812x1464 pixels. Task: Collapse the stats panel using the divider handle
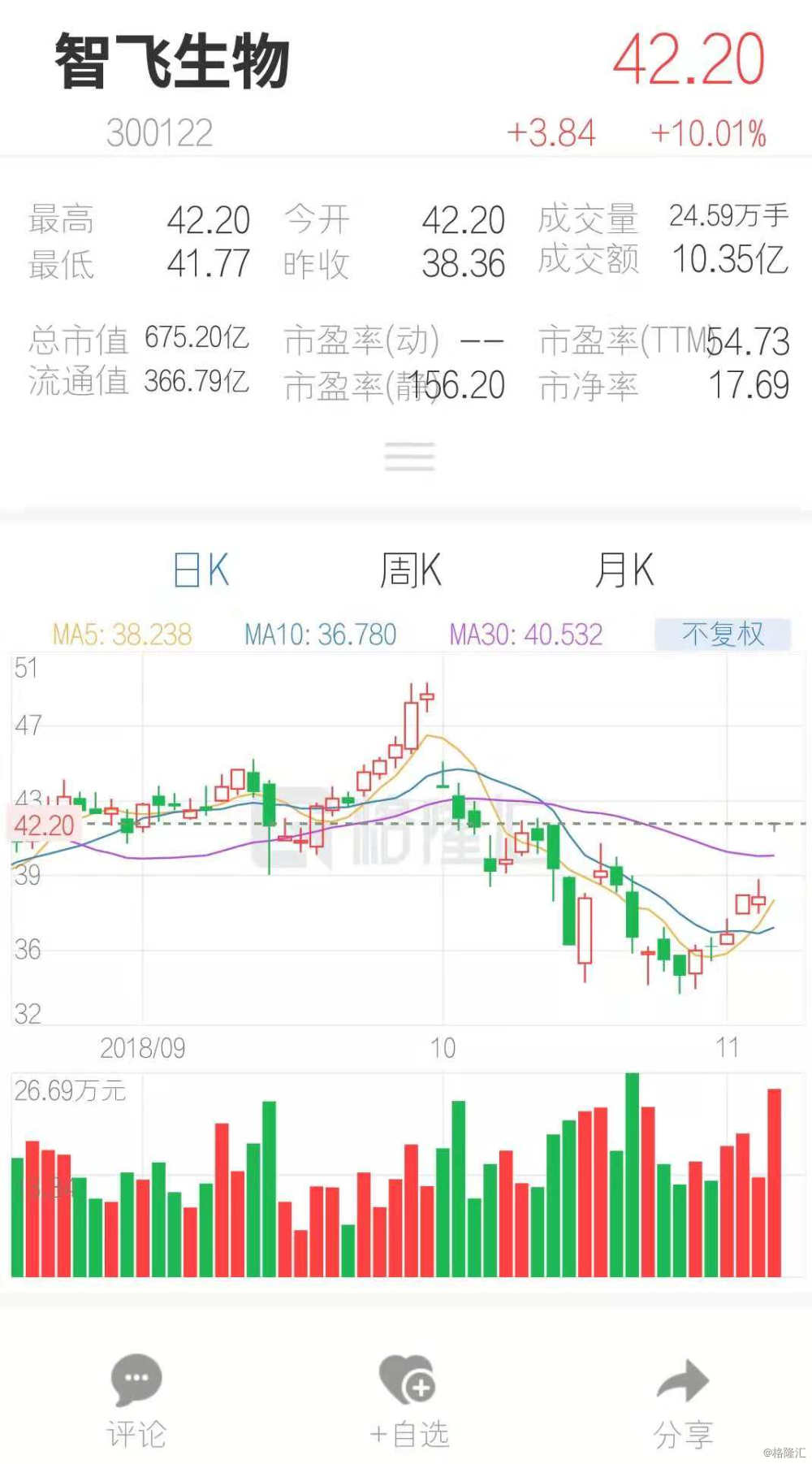pos(409,457)
